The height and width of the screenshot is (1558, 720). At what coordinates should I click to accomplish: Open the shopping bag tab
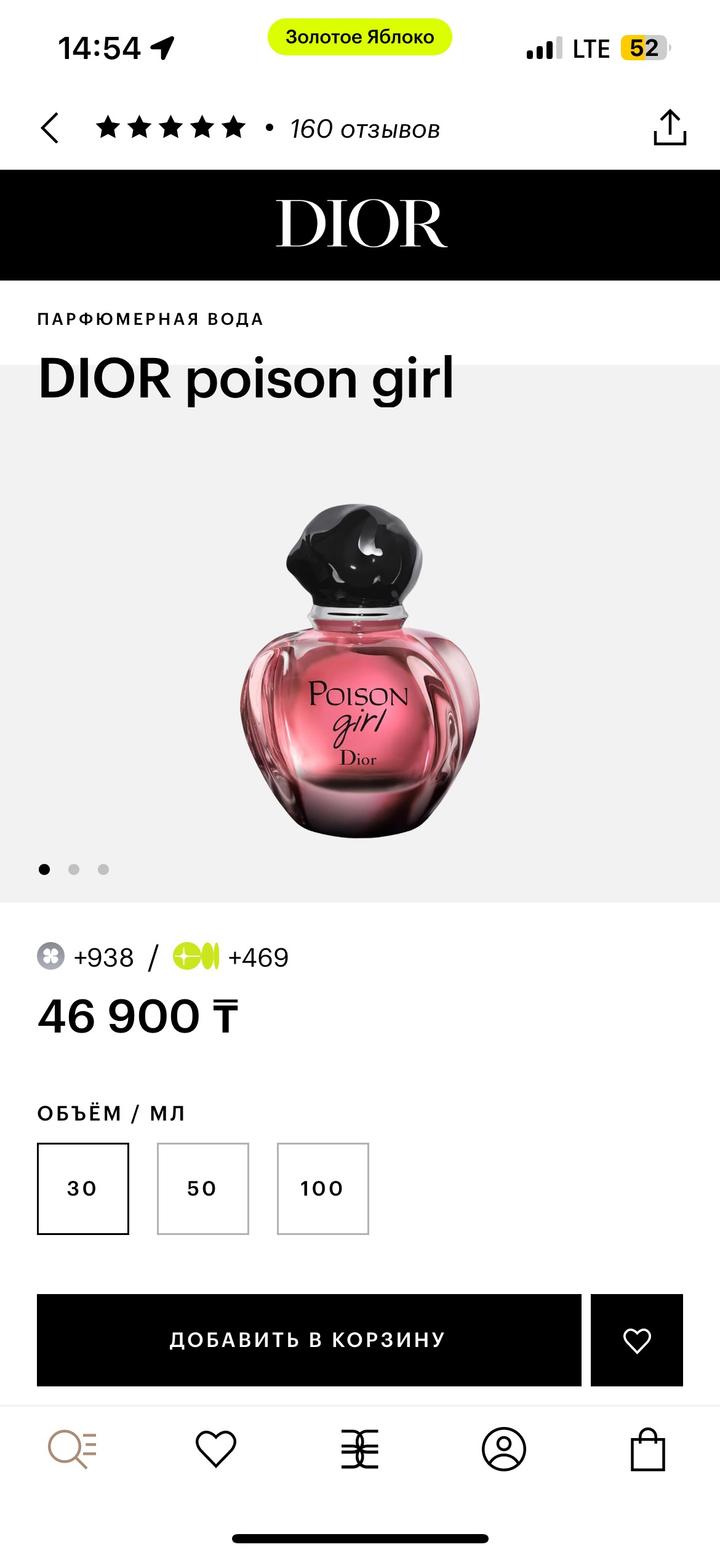tap(648, 1449)
